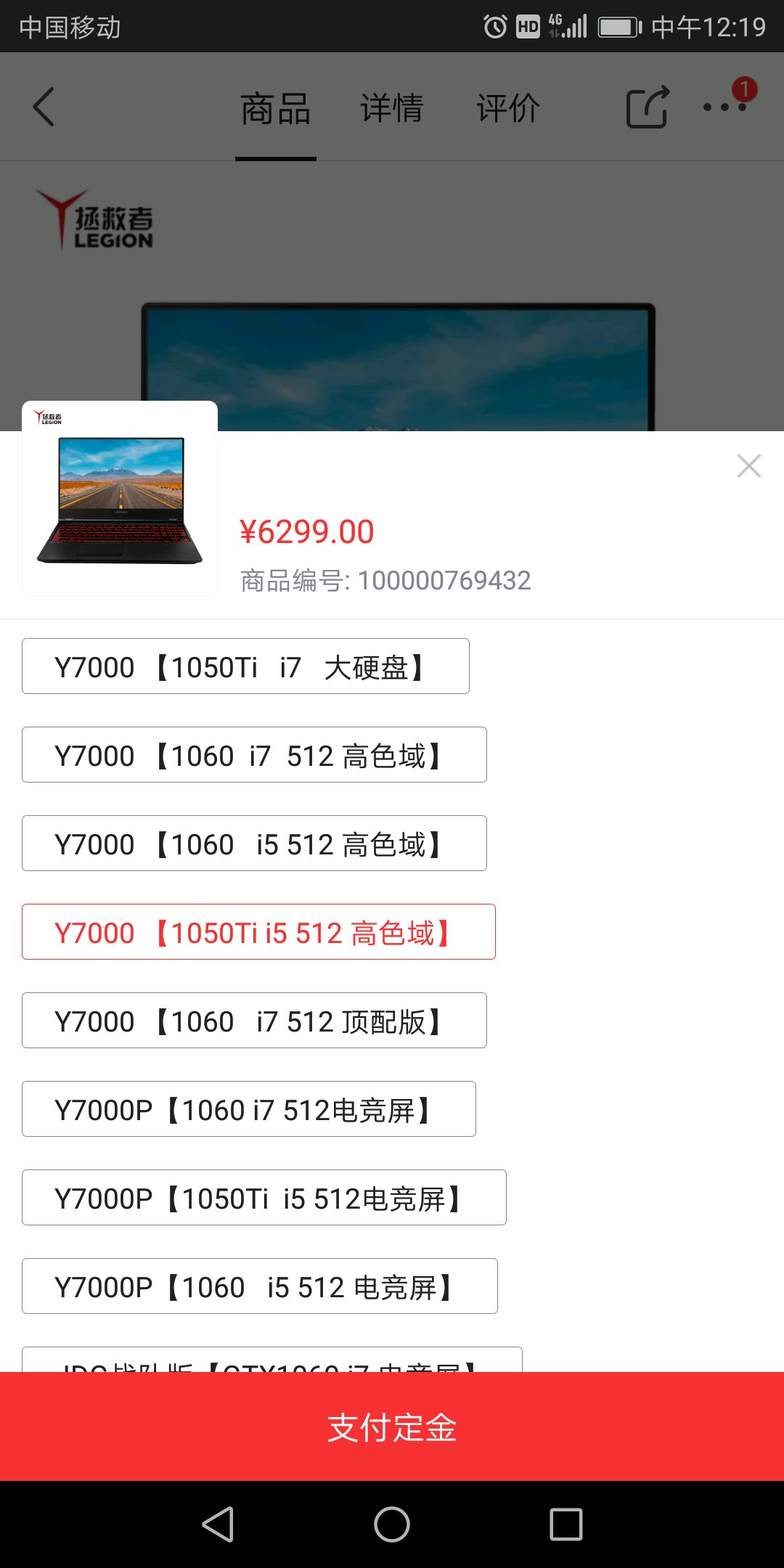
Task: Close the product options panel
Action: (748, 465)
